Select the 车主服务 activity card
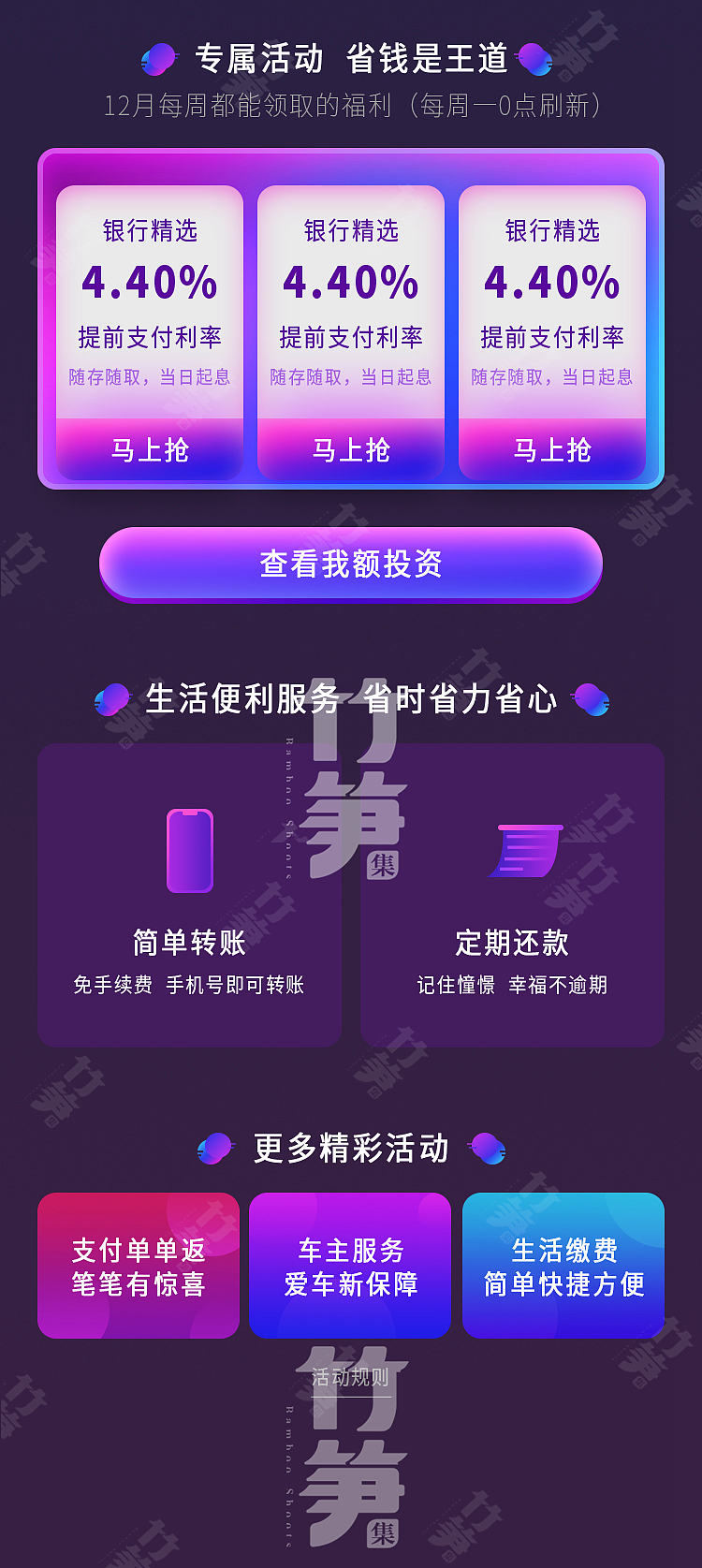Image resolution: width=702 pixels, height=1568 pixels. [x=350, y=1266]
